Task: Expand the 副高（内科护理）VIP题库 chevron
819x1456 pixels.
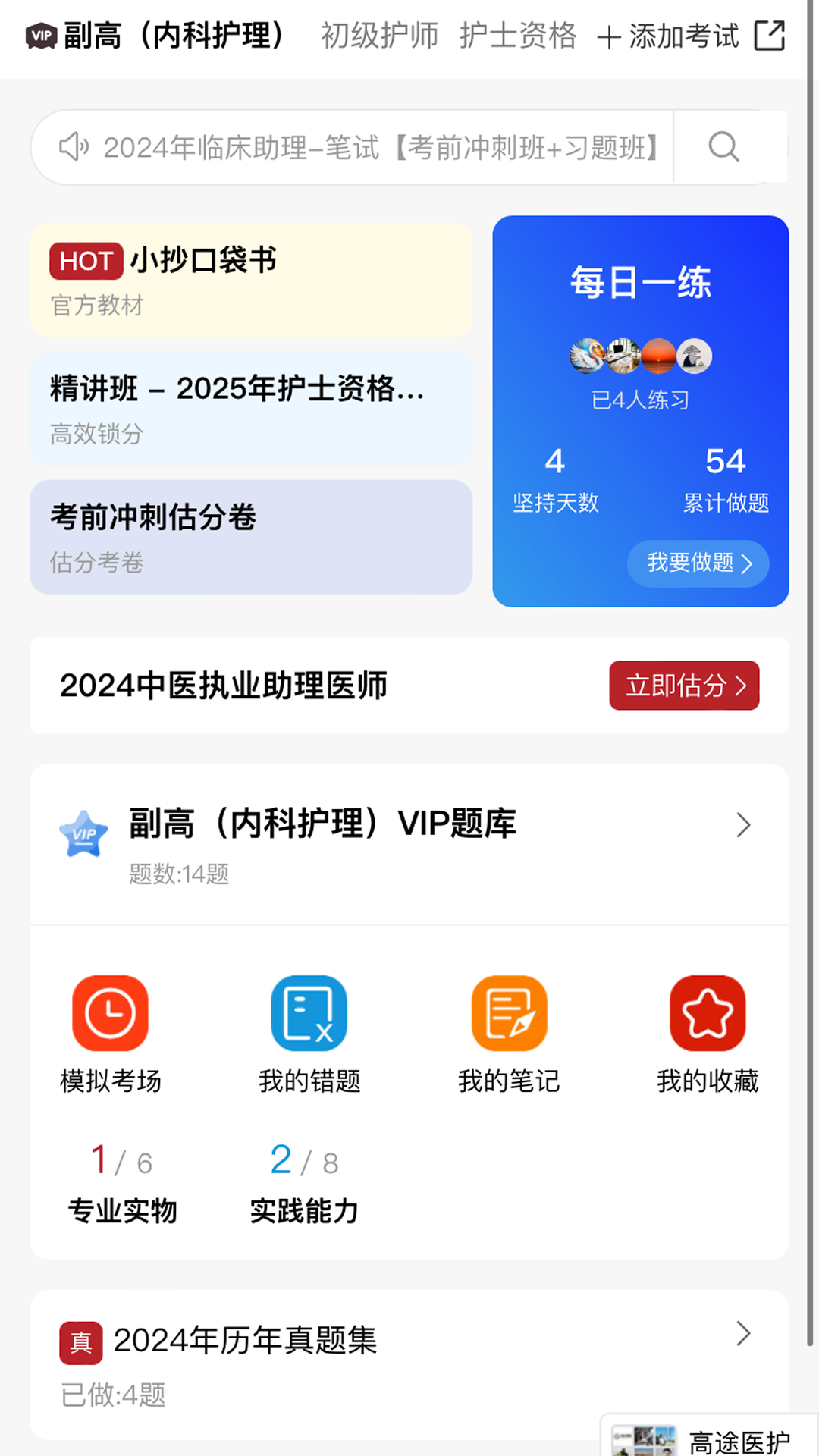Action: 744,825
